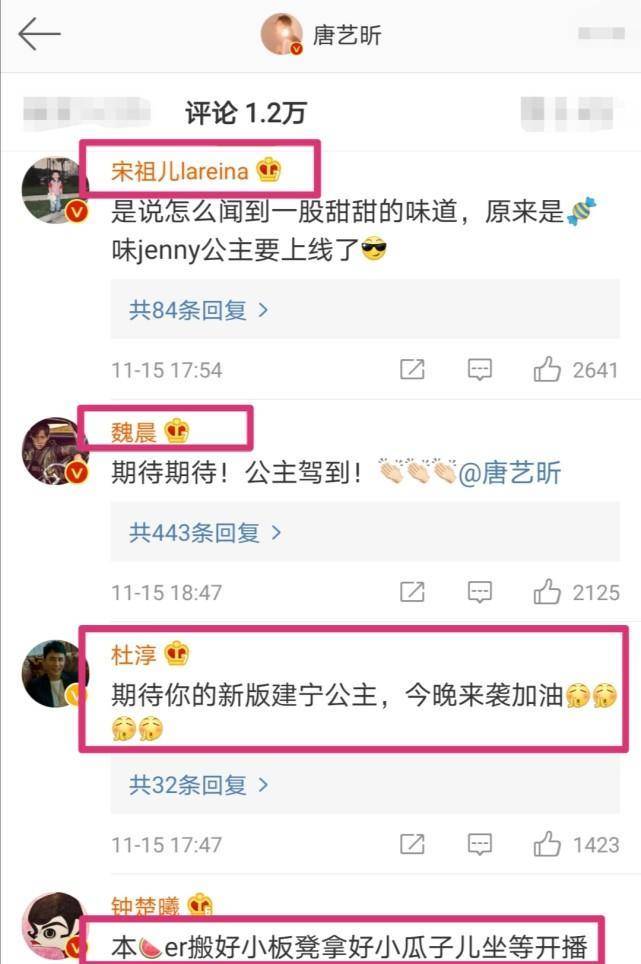
Task: Reply to 杜淳's comment
Action: [x=480, y=844]
